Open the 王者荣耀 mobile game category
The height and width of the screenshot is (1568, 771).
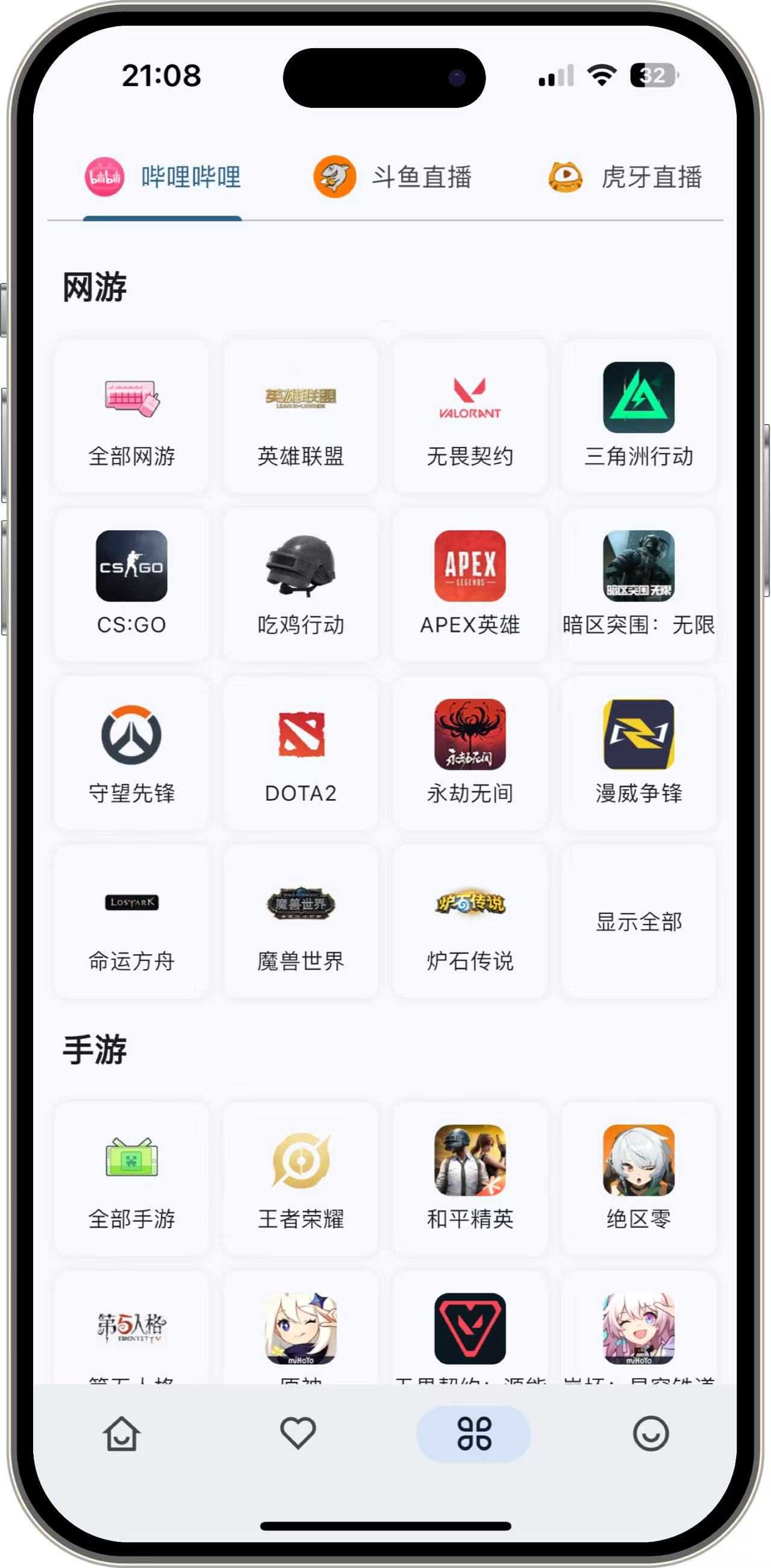(301, 1178)
